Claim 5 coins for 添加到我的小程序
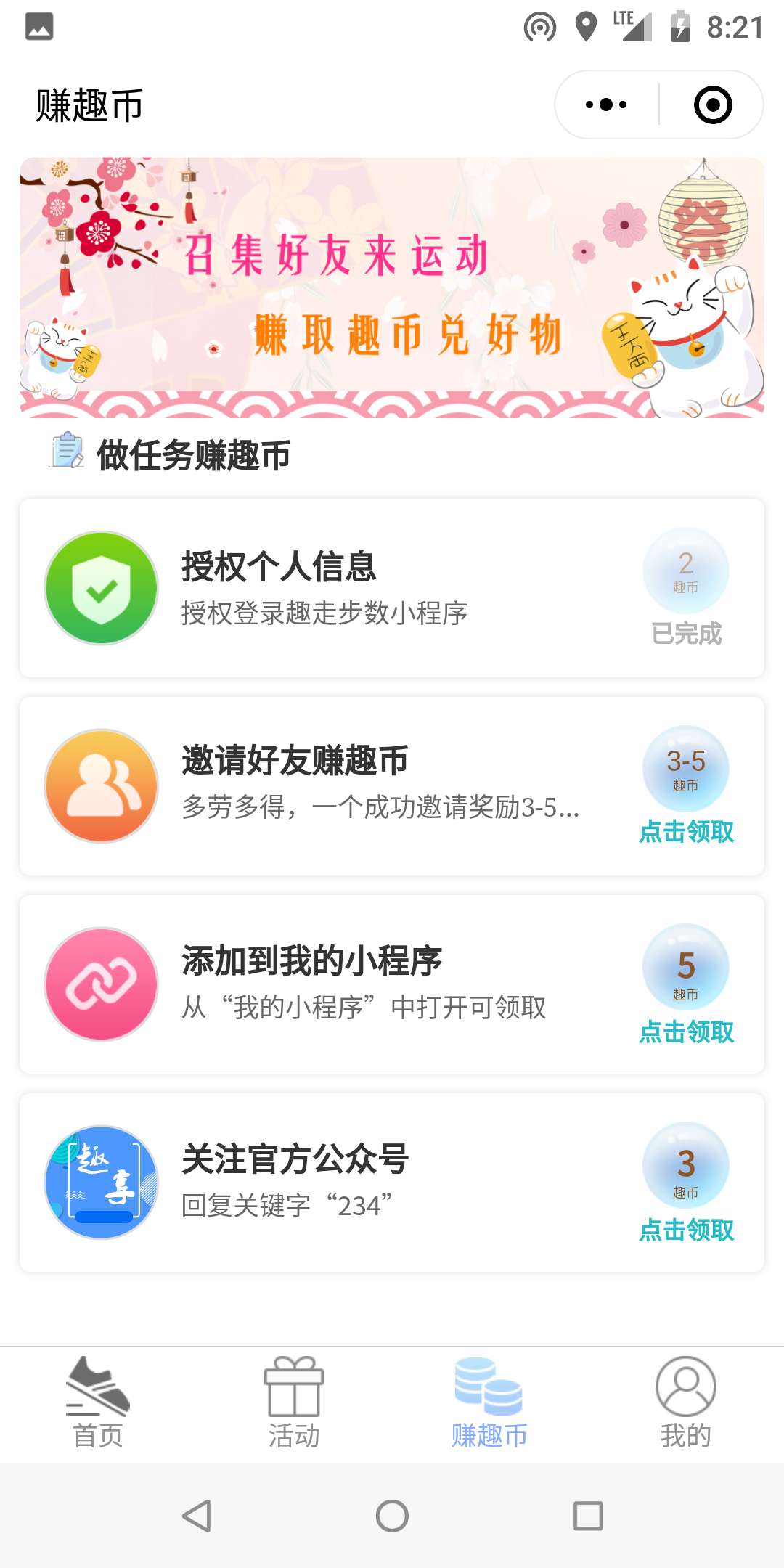 [686, 1032]
